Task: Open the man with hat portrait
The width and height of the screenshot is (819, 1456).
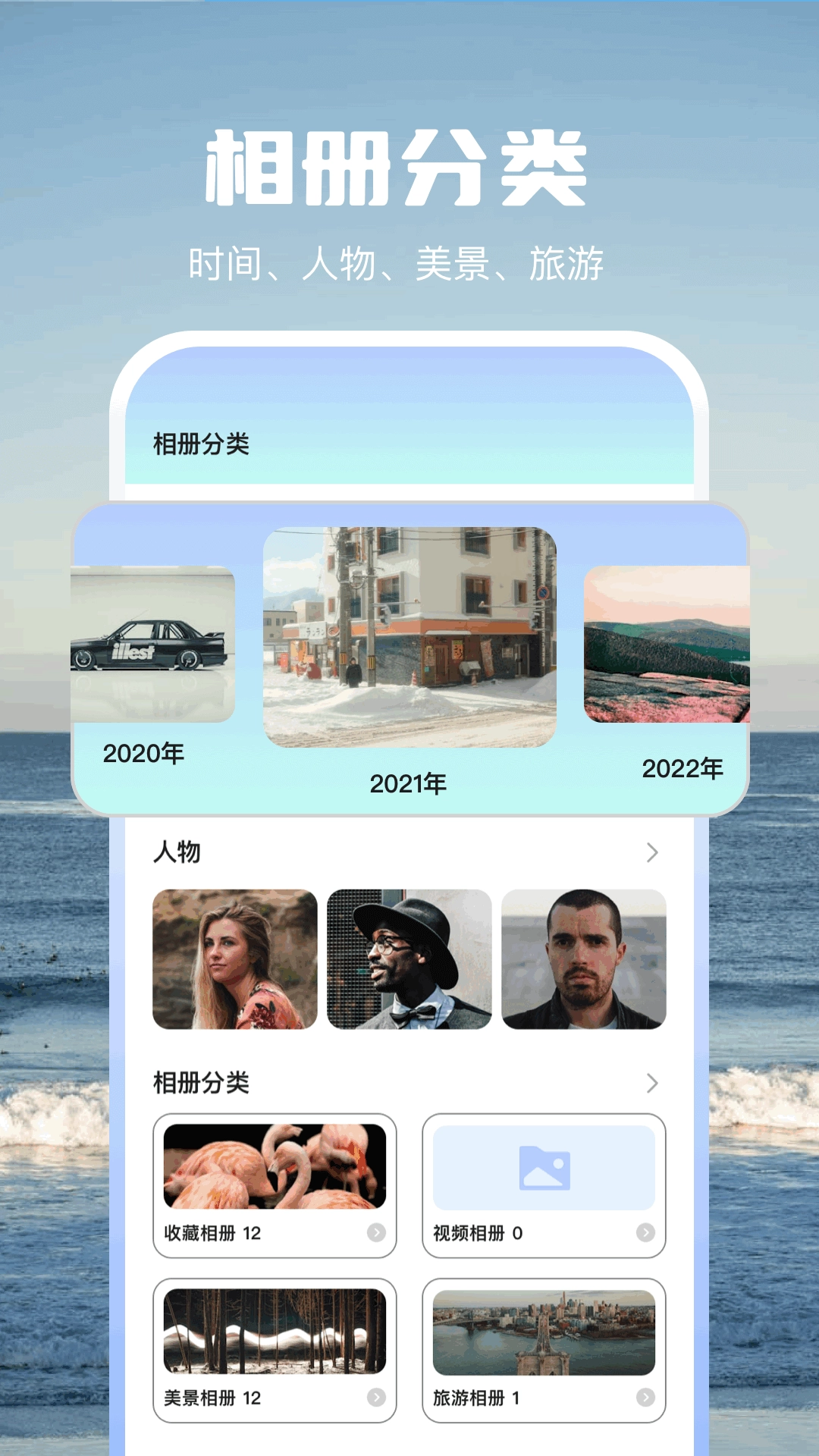Action: pyautogui.click(x=409, y=959)
